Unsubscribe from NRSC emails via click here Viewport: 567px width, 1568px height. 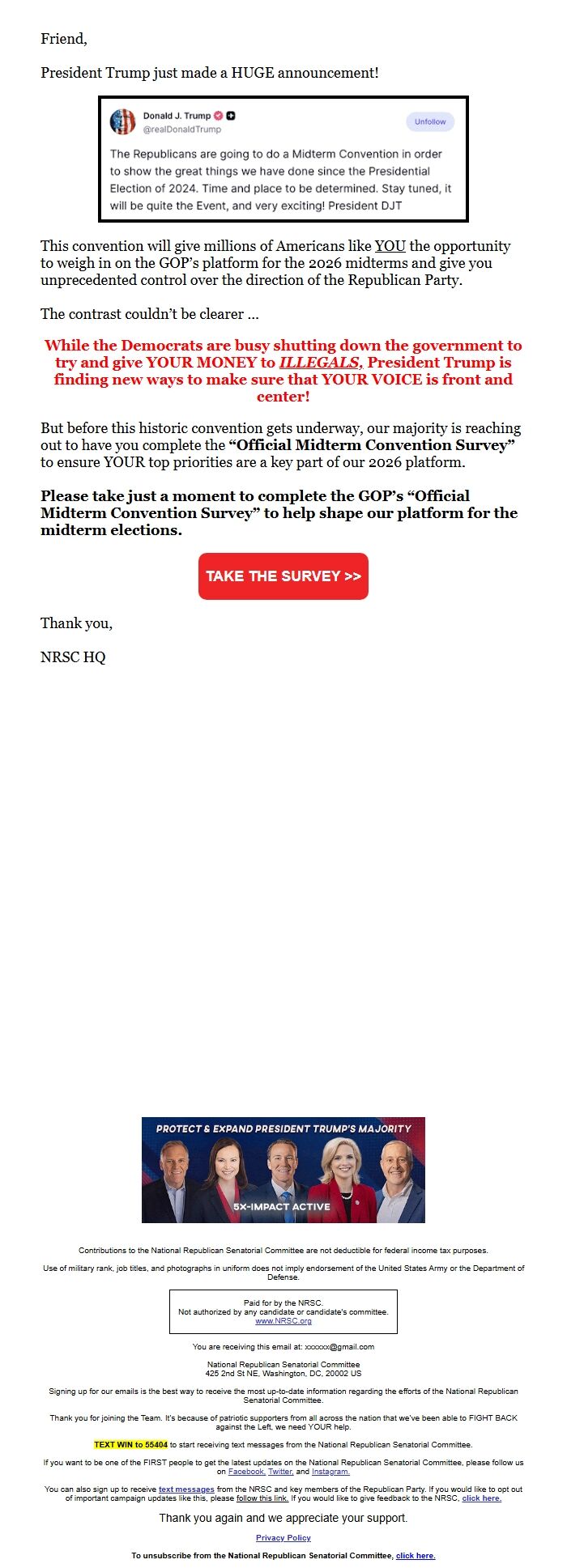pyautogui.click(x=416, y=1555)
